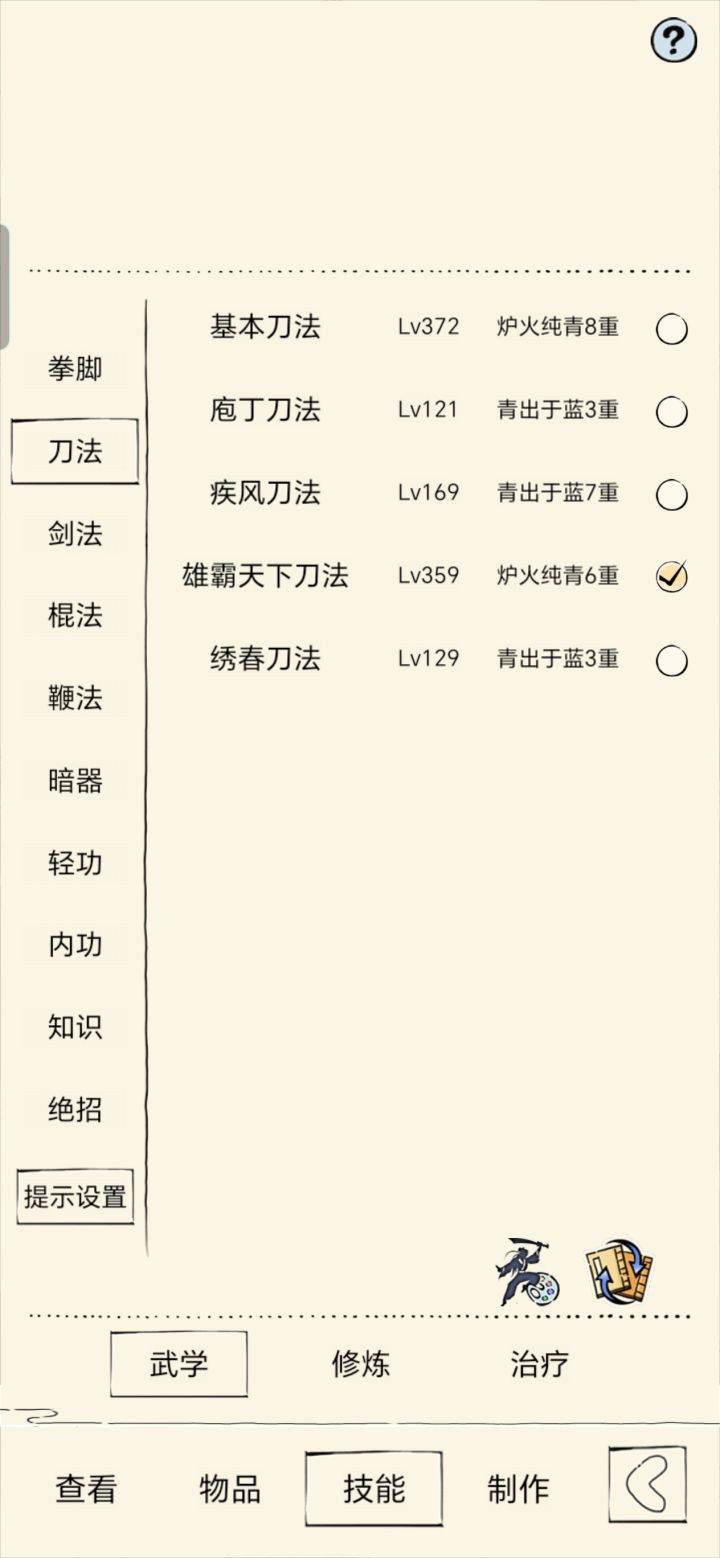The width and height of the screenshot is (720, 1558).
Task: Switch to the 修炼 tab
Action: click(x=362, y=1363)
